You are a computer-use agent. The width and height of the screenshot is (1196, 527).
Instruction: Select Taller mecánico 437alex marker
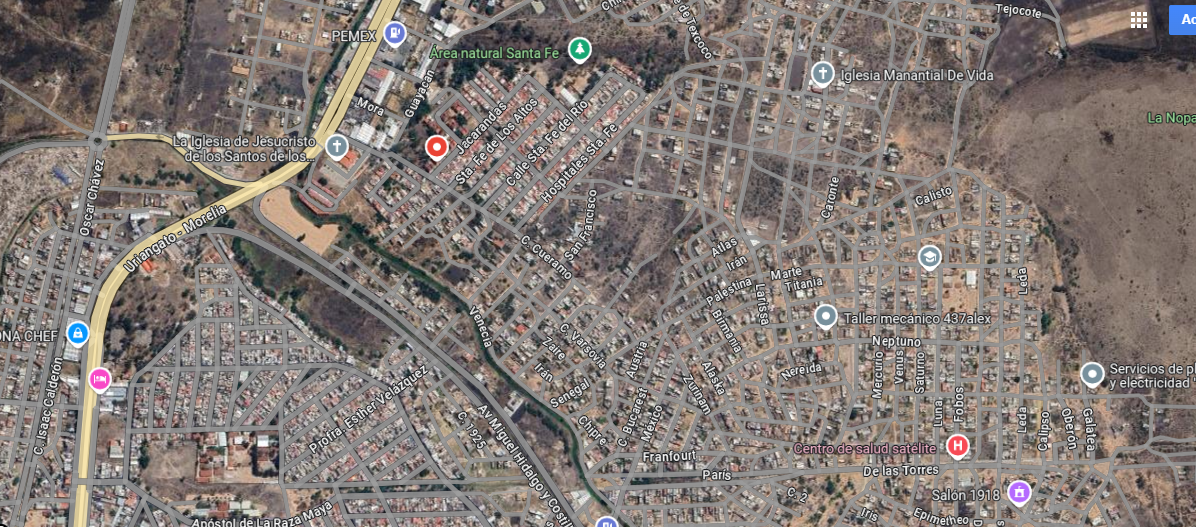(x=826, y=317)
